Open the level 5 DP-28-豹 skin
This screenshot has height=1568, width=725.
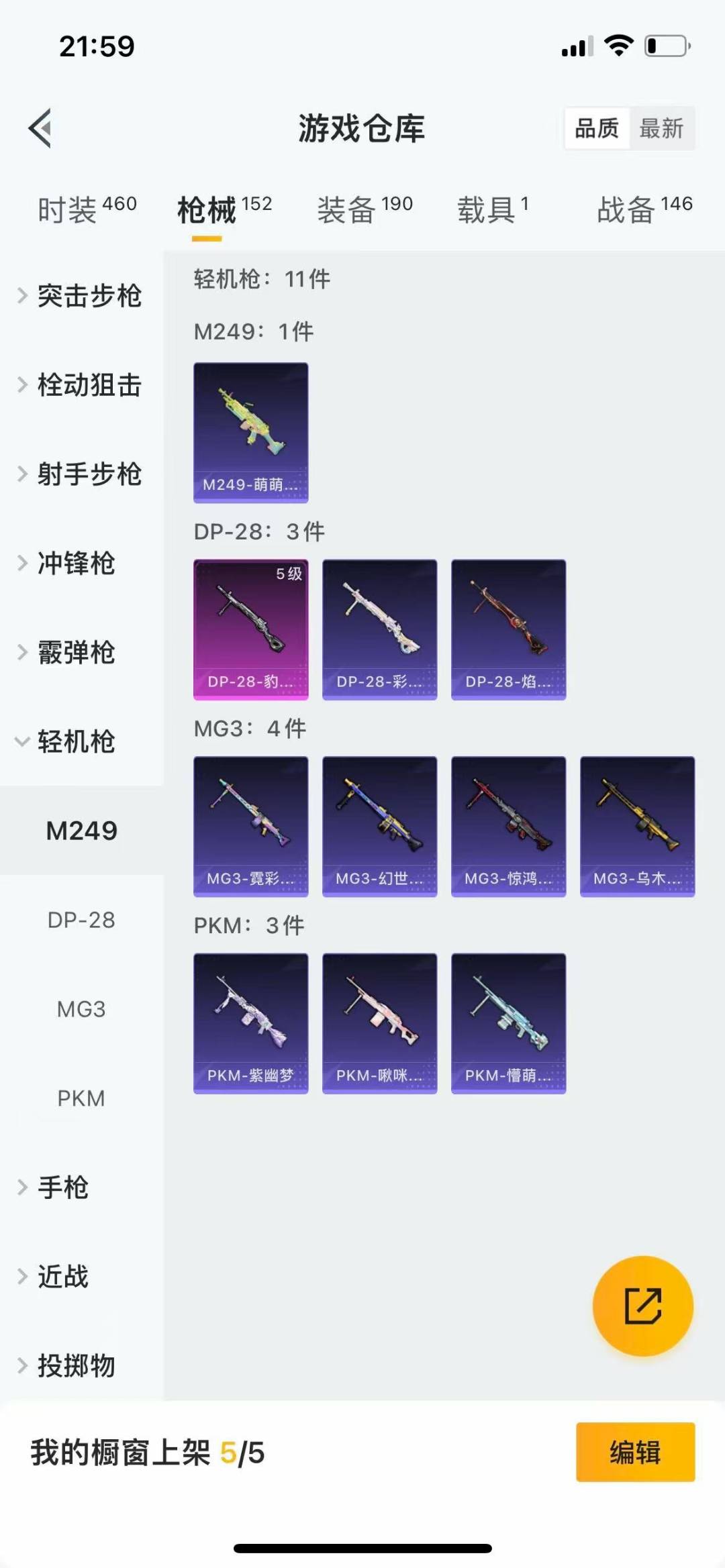tap(251, 629)
